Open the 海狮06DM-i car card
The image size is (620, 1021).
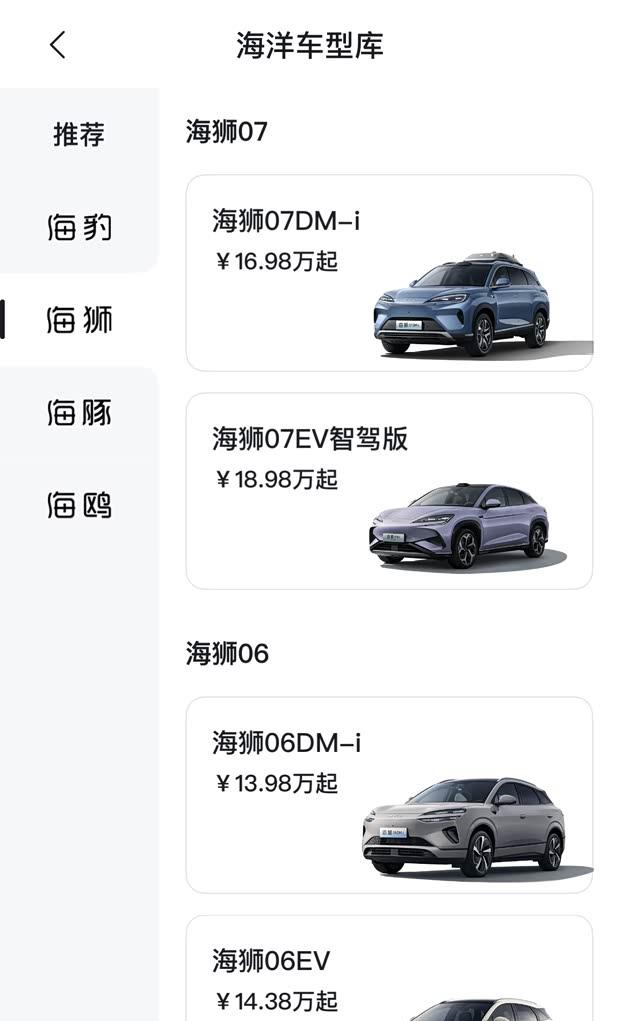pyautogui.click(x=389, y=795)
